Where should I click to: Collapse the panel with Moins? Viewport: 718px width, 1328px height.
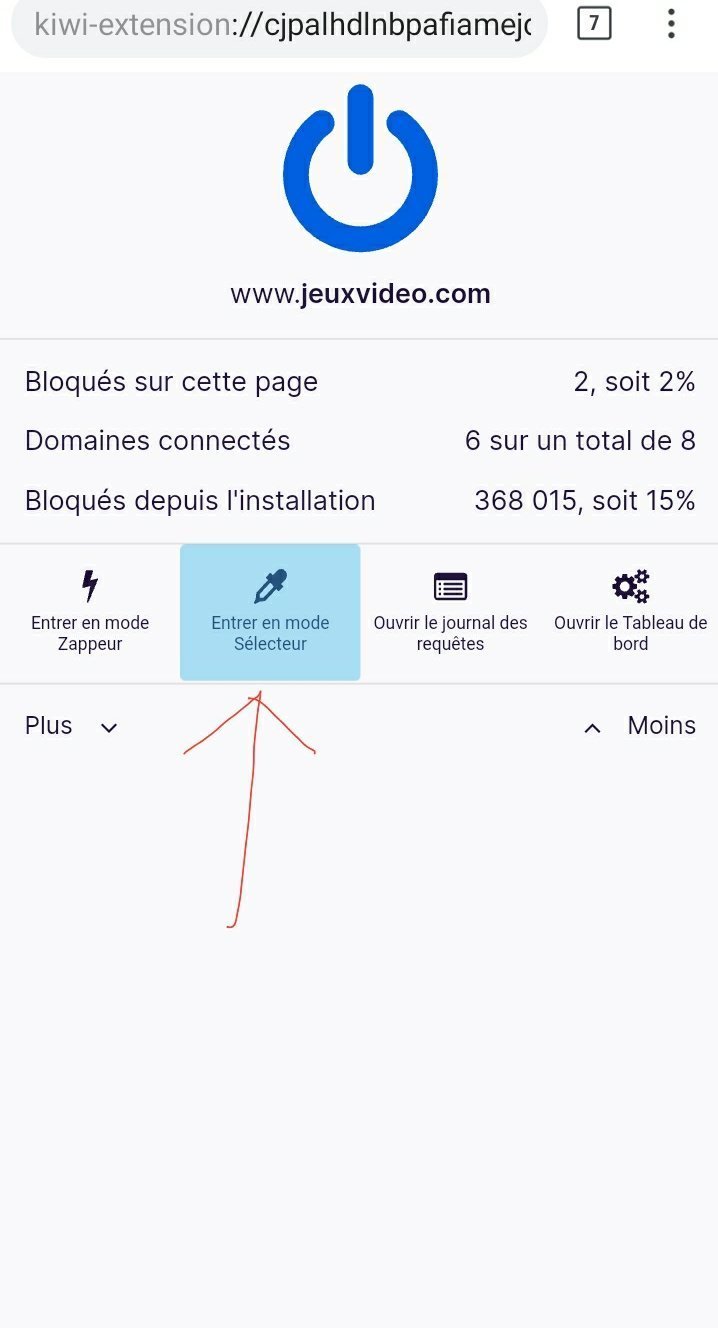tap(640, 726)
